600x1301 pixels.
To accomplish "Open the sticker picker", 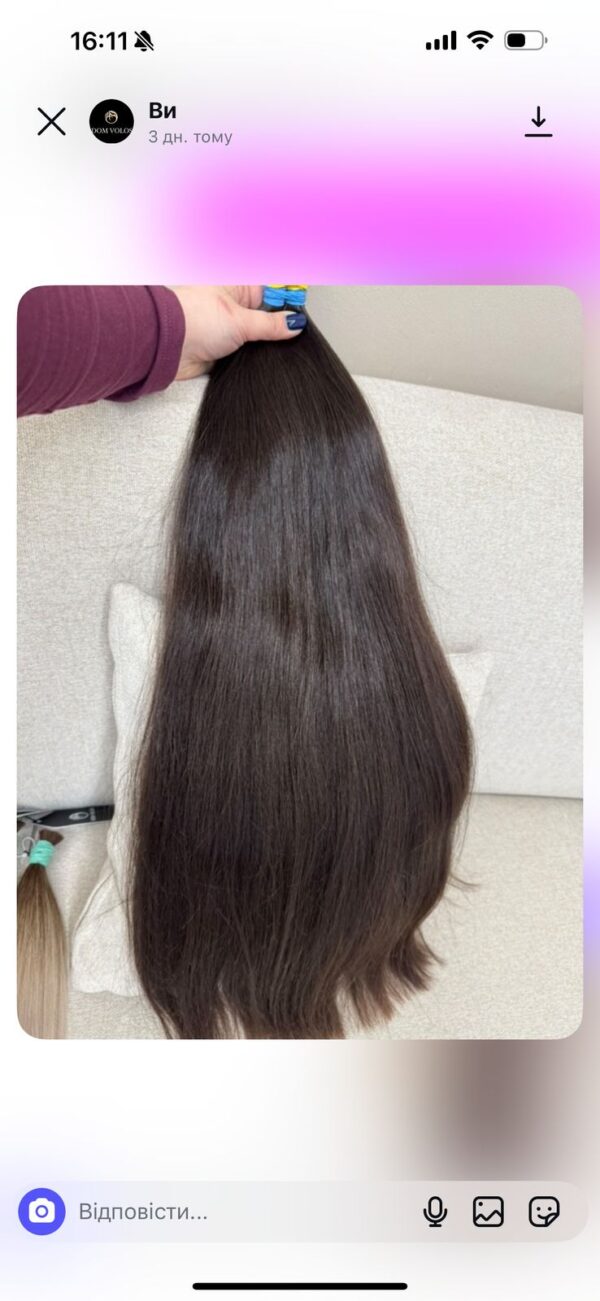I will coord(543,1212).
